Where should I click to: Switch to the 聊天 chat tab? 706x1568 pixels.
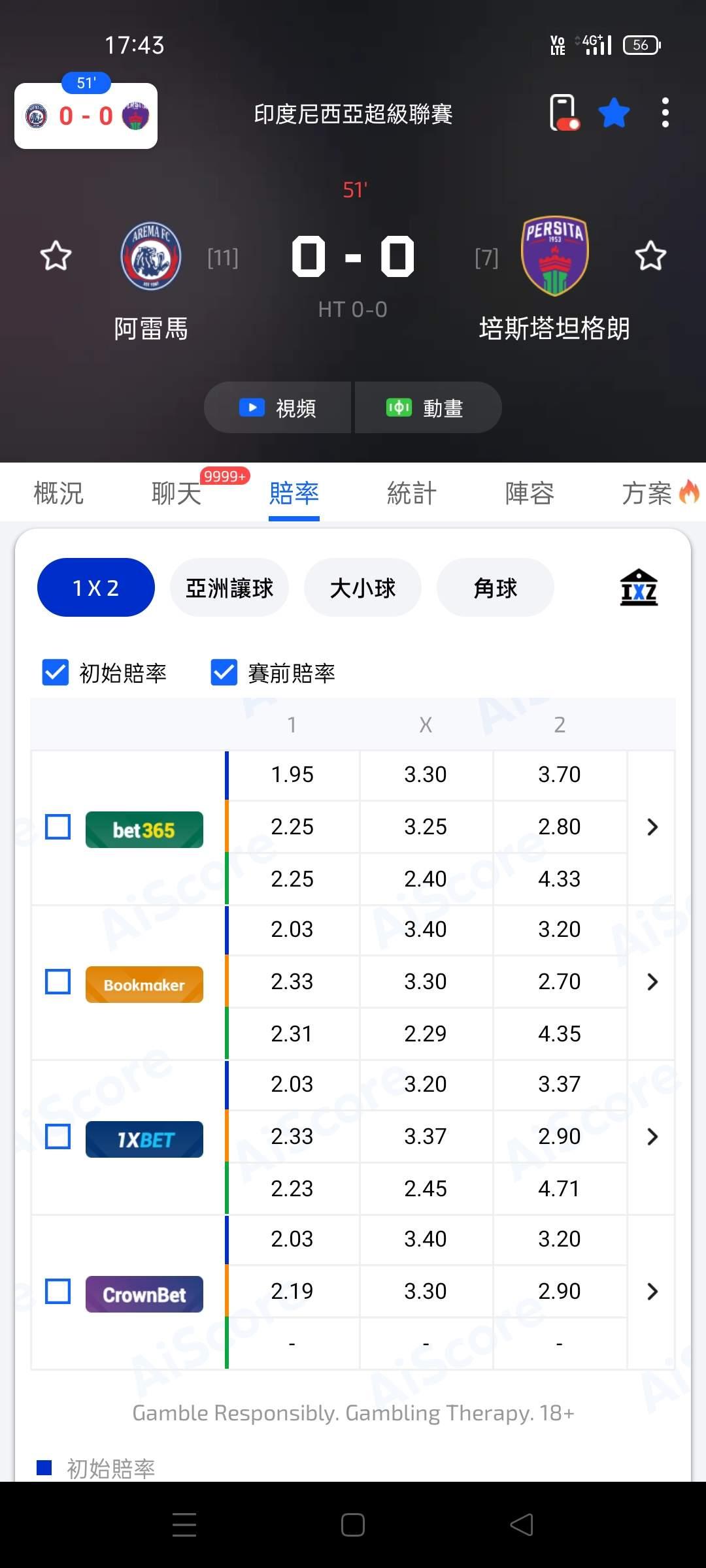pyautogui.click(x=176, y=493)
